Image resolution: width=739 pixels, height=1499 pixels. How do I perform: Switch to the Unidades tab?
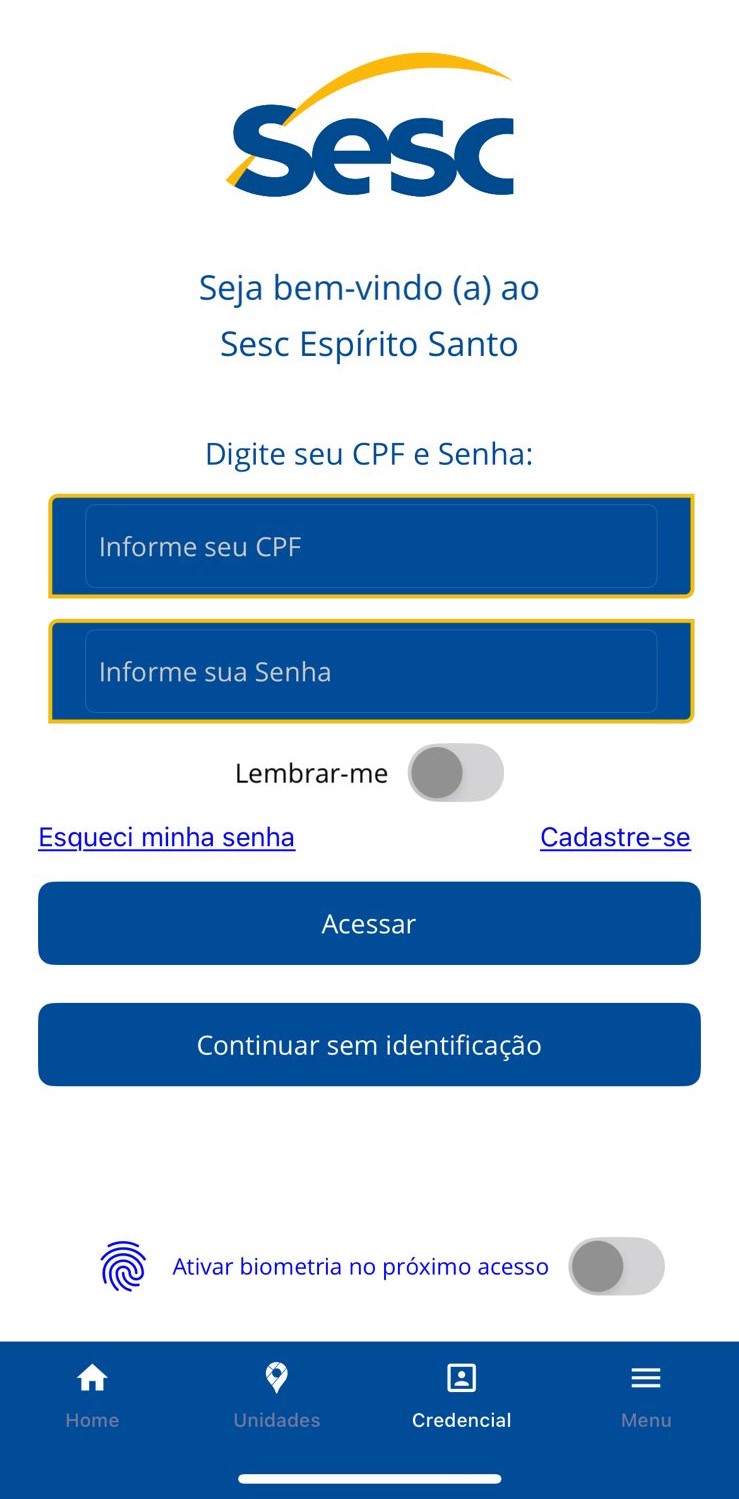pyautogui.click(x=277, y=1396)
